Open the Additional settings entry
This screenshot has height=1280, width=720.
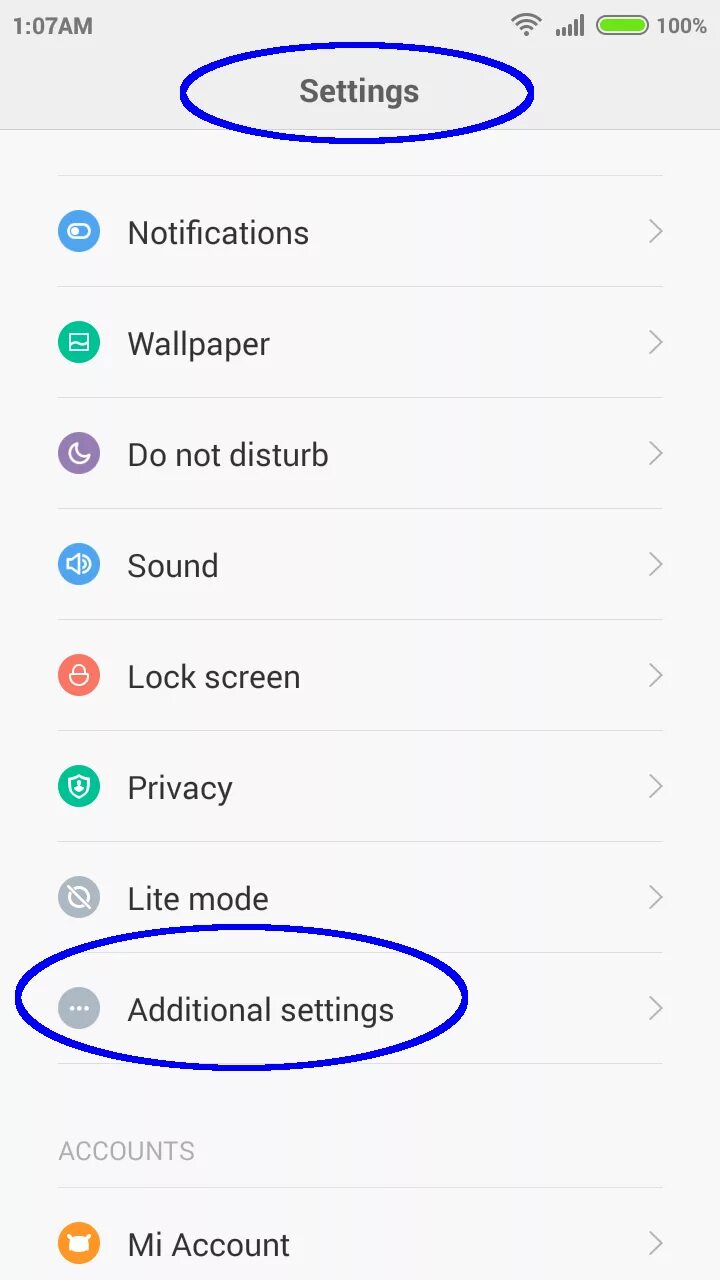(260, 1008)
